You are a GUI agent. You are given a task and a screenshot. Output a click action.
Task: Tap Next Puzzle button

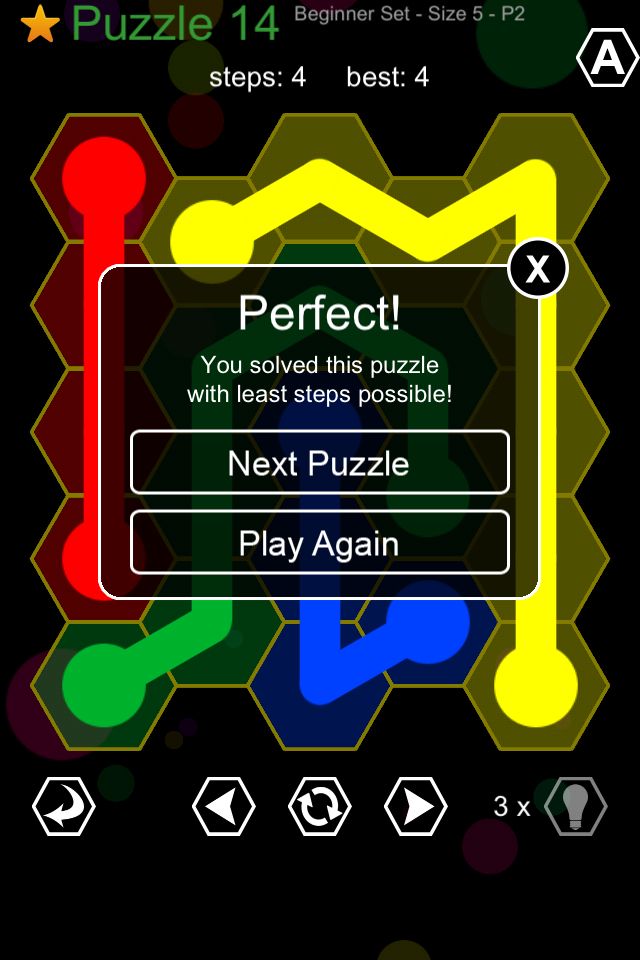coord(320,462)
